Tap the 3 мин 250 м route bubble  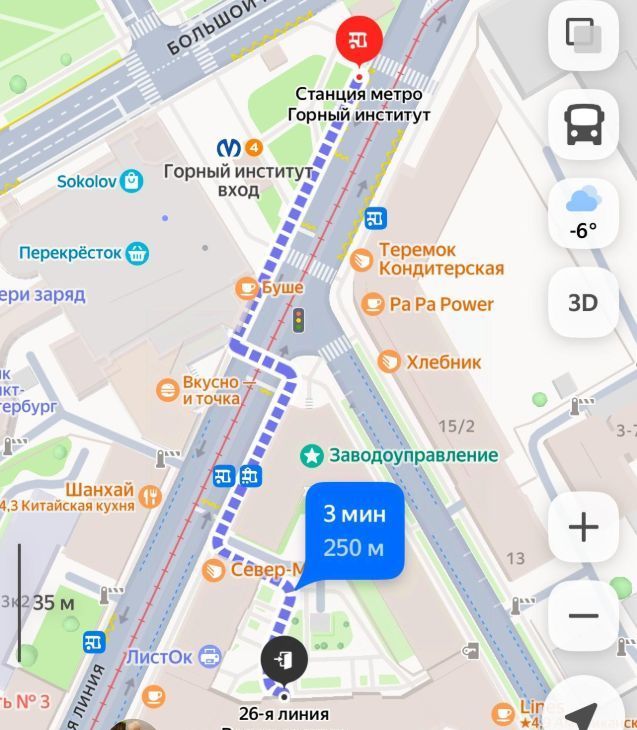point(354,531)
